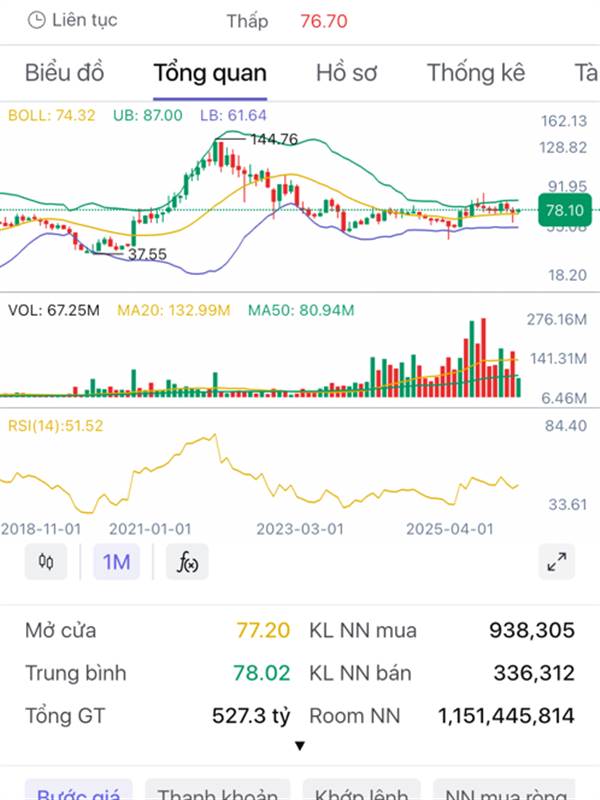Select the NN mua ròng chip
The width and height of the screenshot is (600, 800).
508,790
